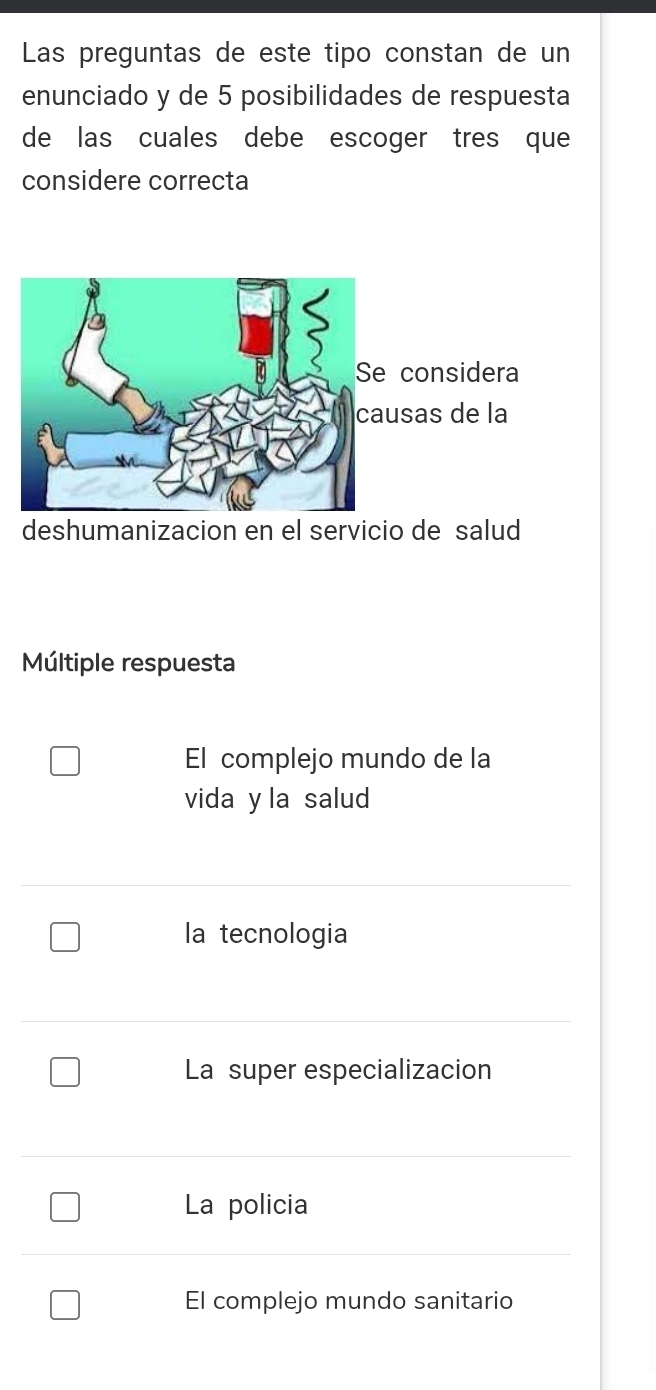Select the 'la tecnologia' checkbox
Viewport: 656px width, 1390px height.
(66, 937)
